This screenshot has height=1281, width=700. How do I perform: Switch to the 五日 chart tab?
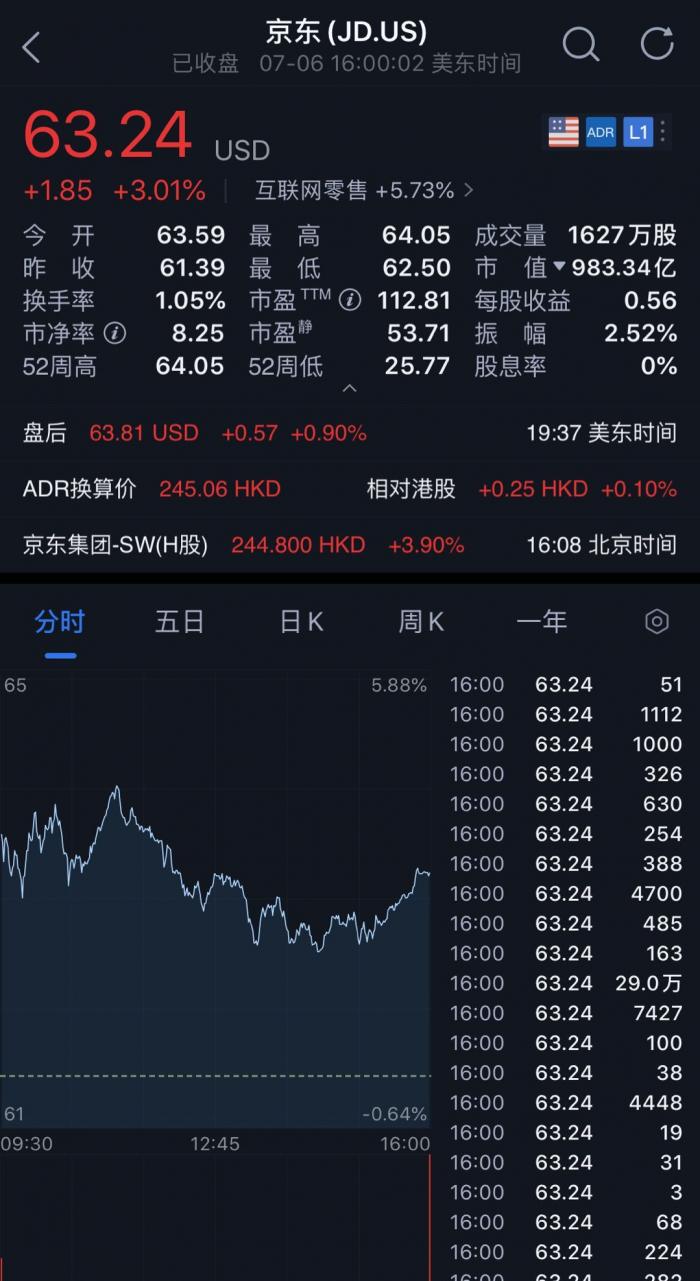point(180,622)
